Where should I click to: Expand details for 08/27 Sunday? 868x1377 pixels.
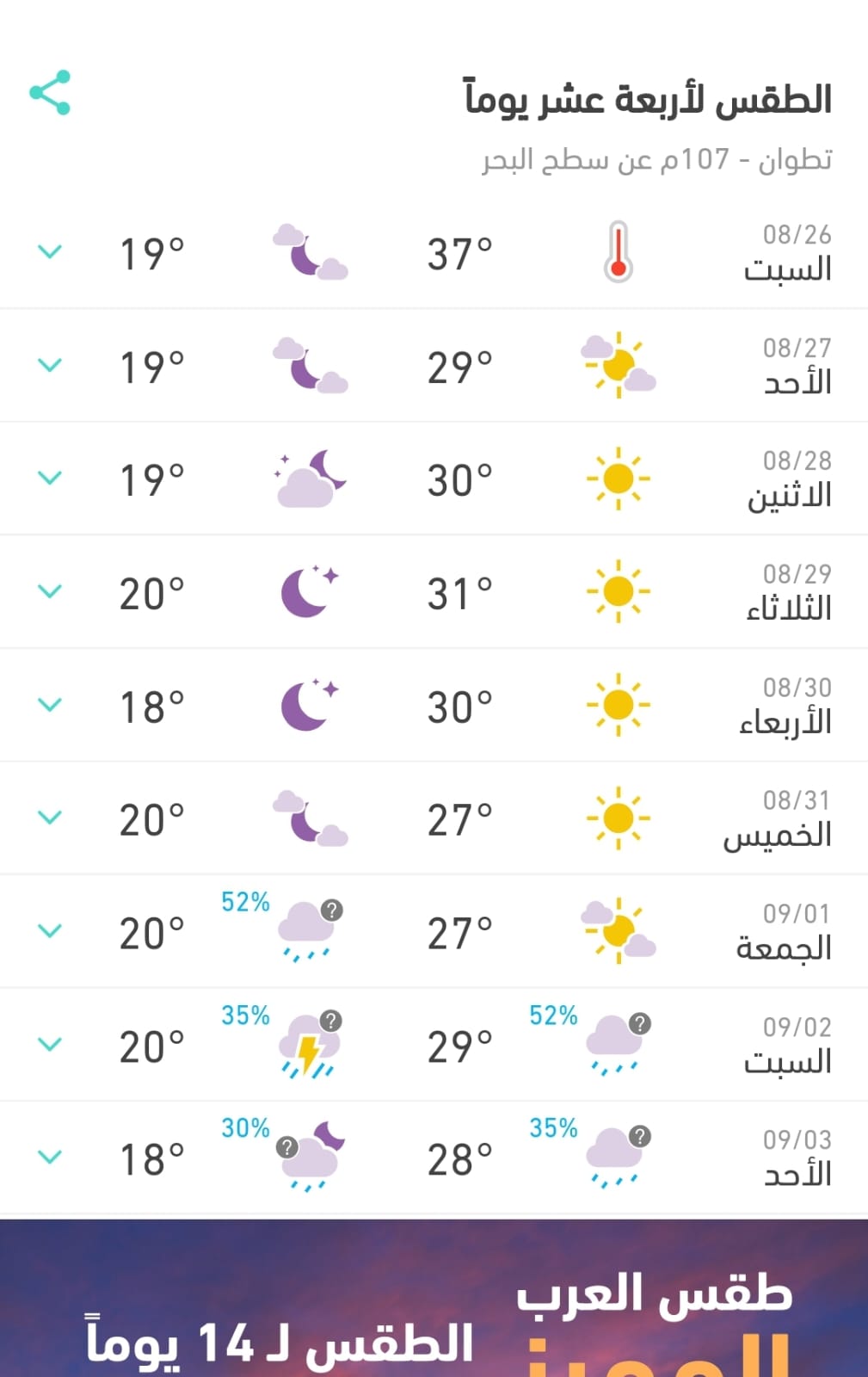coord(50,366)
